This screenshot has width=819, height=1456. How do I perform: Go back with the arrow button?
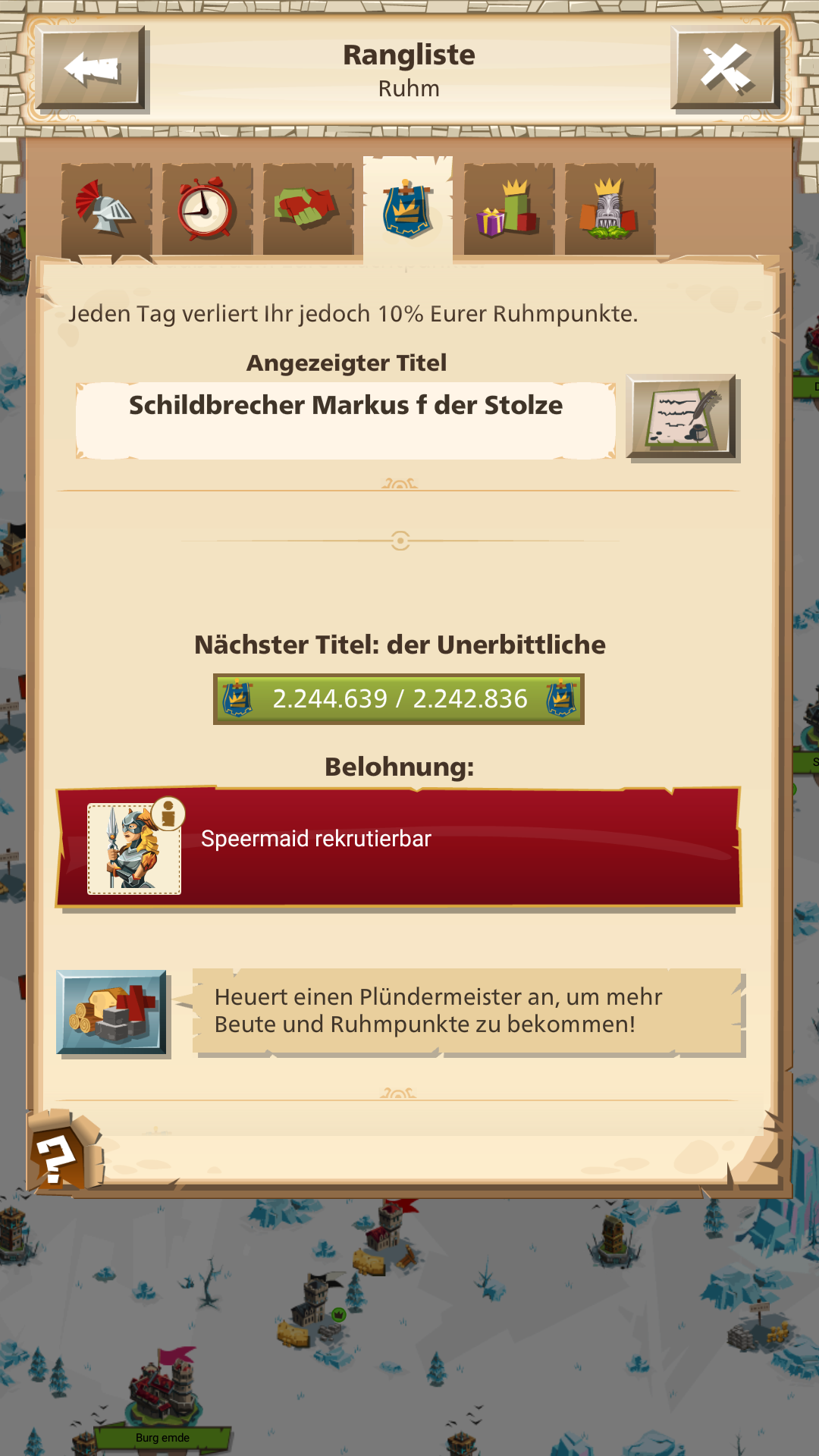[x=91, y=69]
